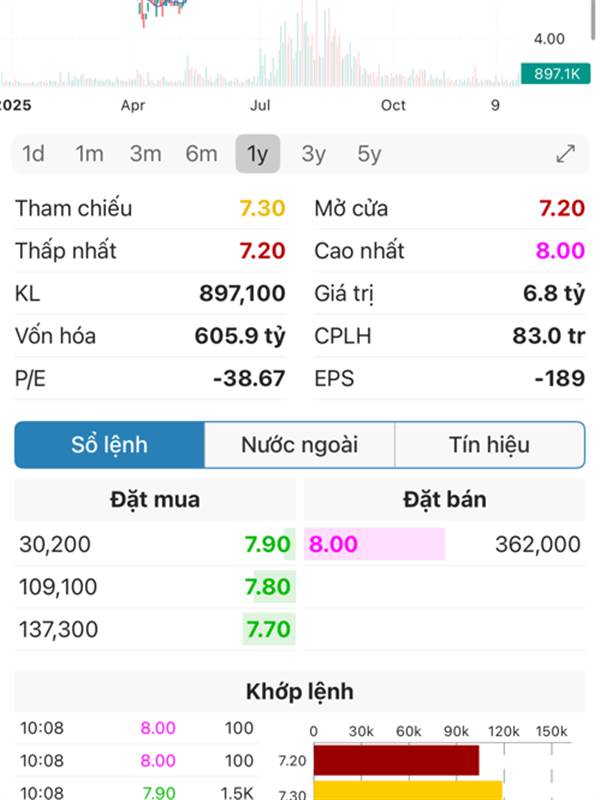Switch chart range to 1m
This screenshot has width=600, height=800.
pyautogui.click(x=89, y=154)
